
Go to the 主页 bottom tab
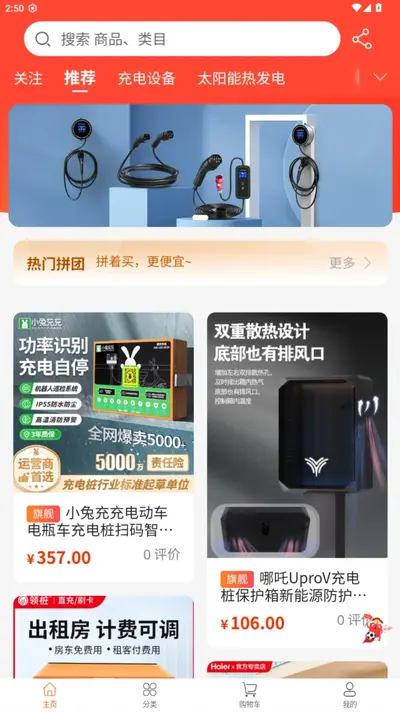click(50, 695)
